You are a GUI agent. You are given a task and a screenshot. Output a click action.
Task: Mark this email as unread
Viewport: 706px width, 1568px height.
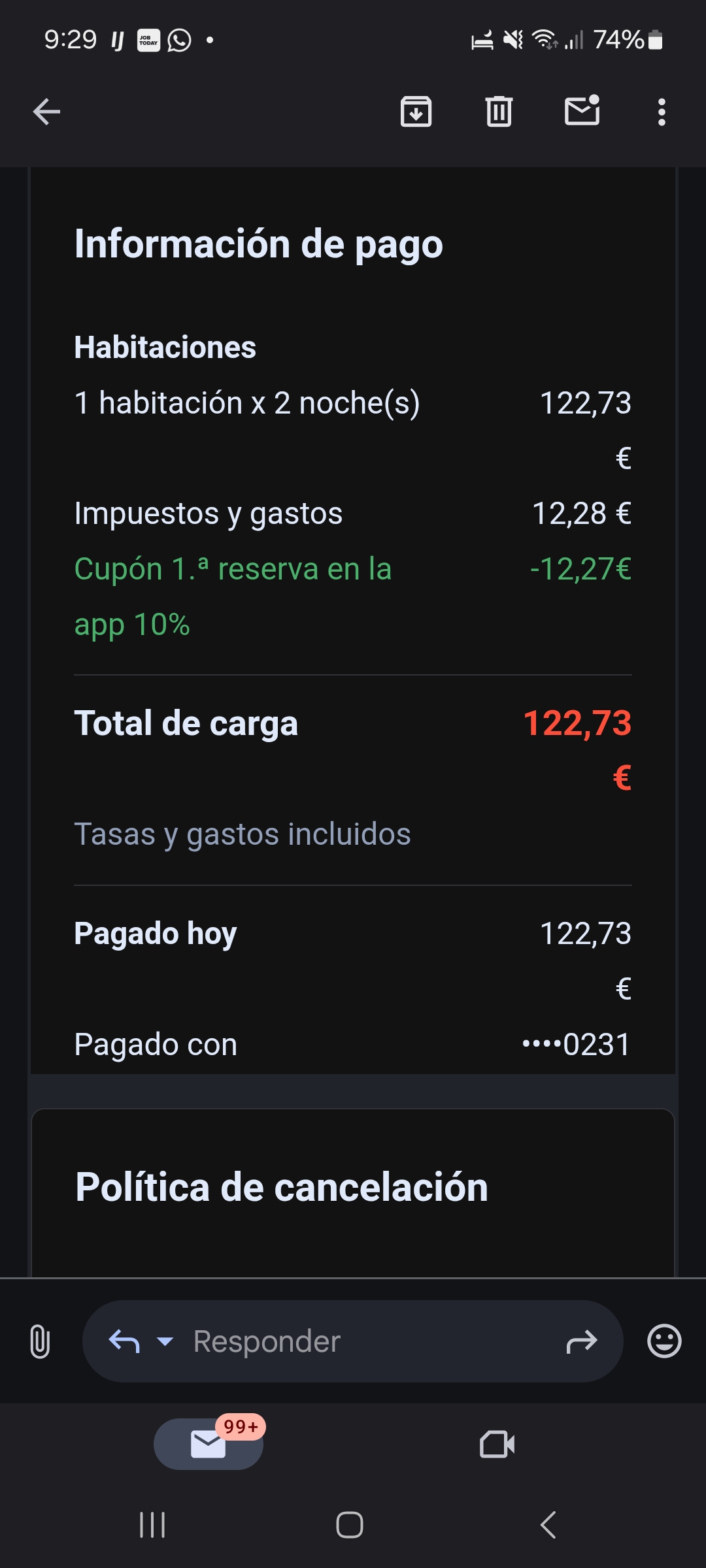[582, 110]
